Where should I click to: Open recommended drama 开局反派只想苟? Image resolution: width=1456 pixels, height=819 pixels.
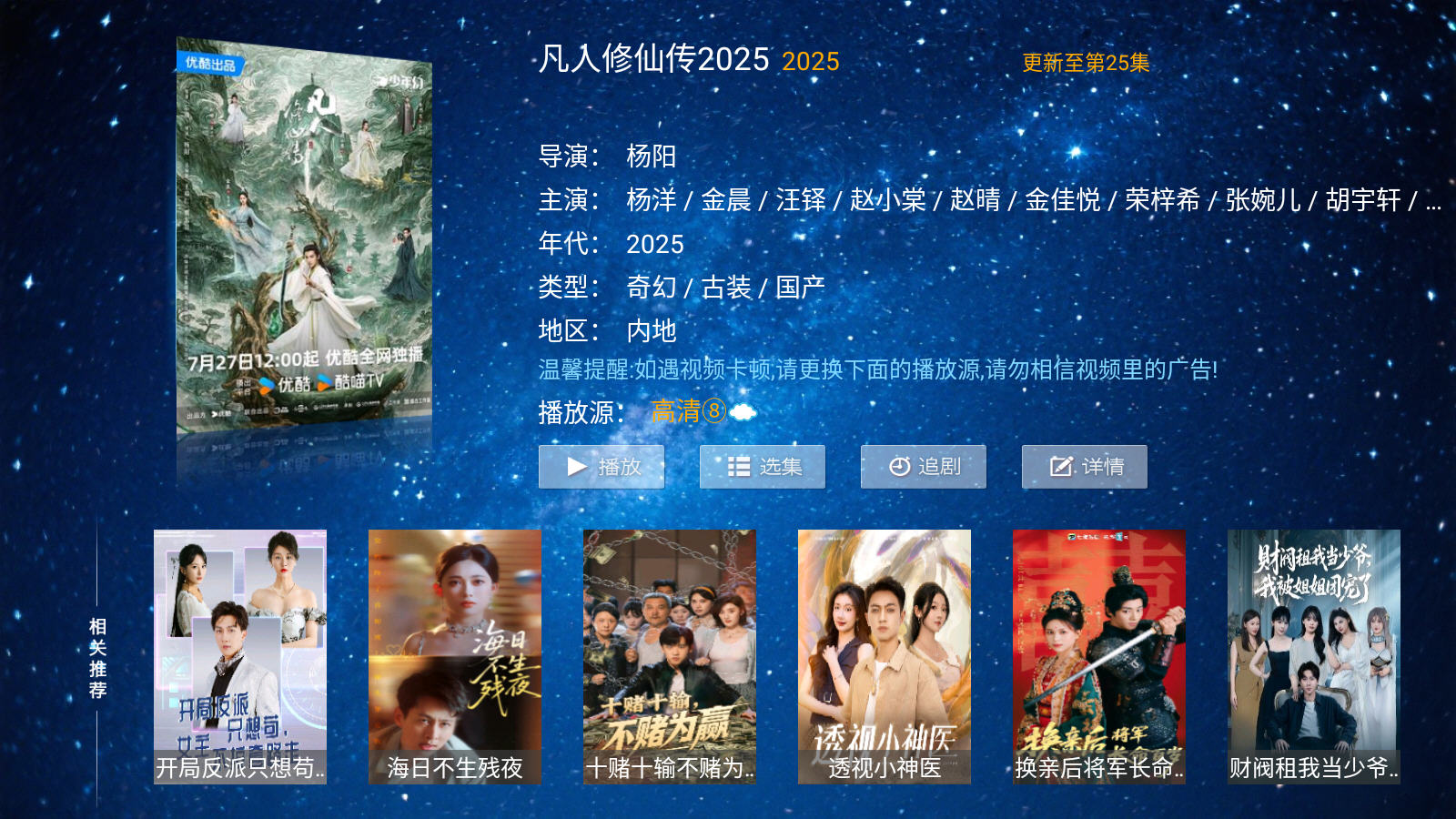click(x=240, y=656)
